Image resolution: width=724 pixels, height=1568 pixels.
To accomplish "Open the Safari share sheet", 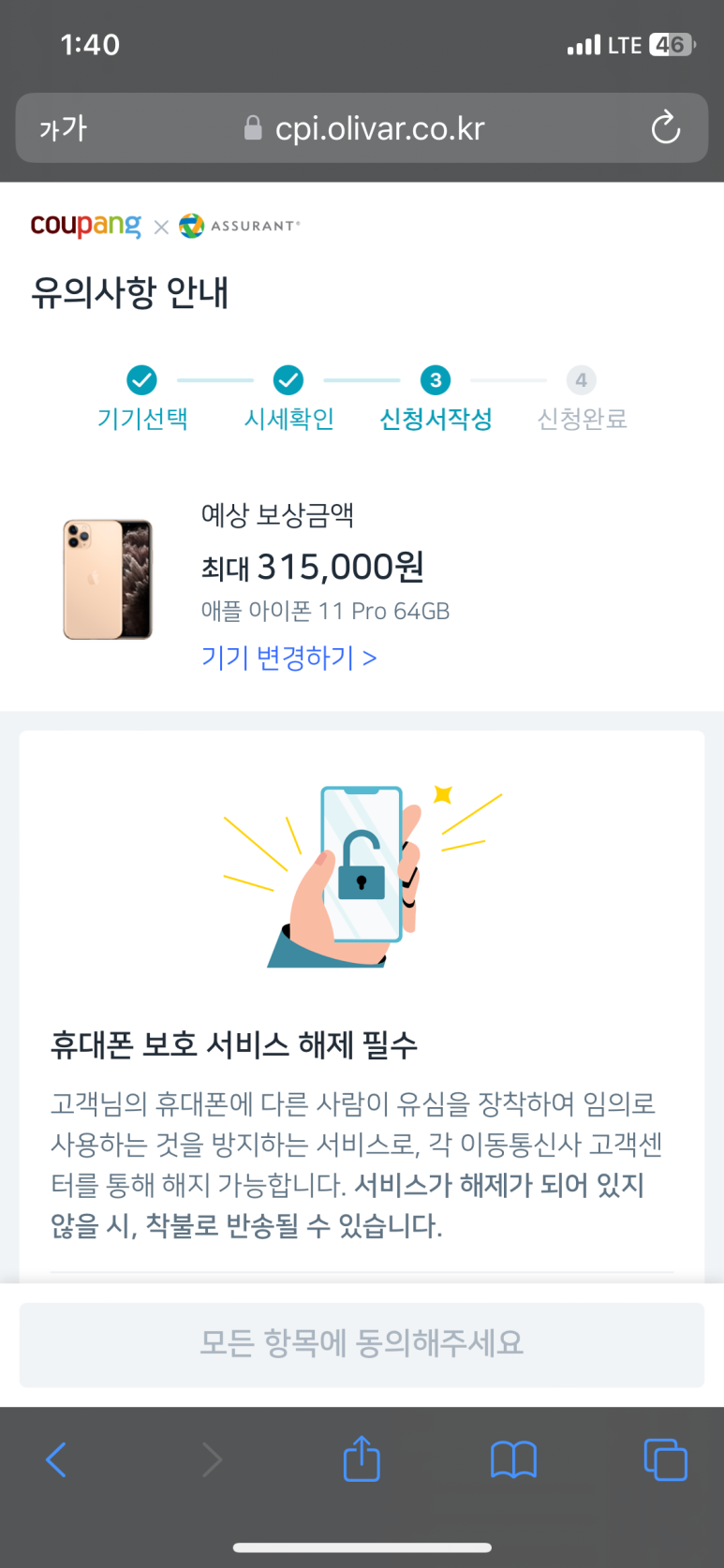I will (362, 1459).
